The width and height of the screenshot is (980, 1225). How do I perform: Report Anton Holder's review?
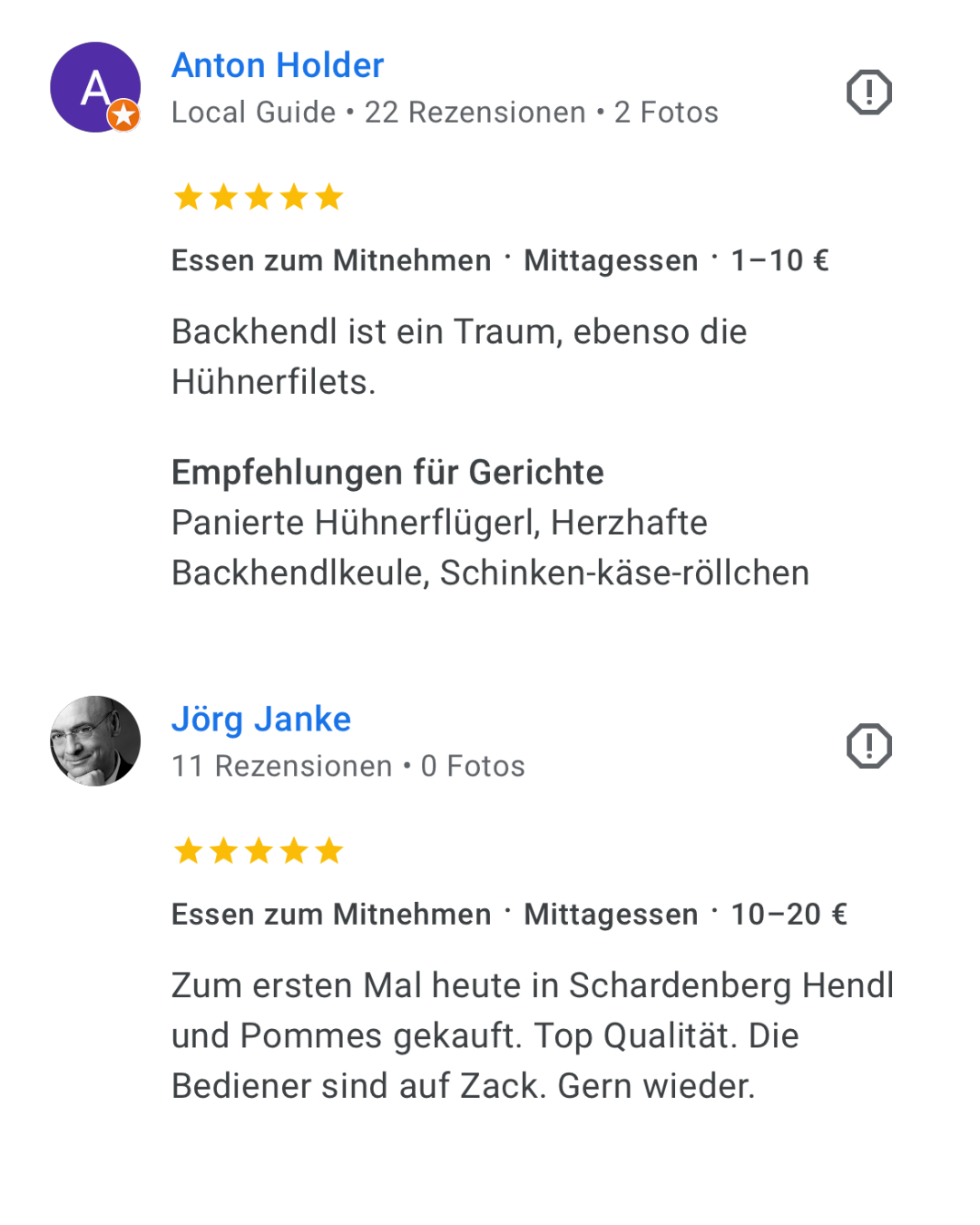(868, 93)
